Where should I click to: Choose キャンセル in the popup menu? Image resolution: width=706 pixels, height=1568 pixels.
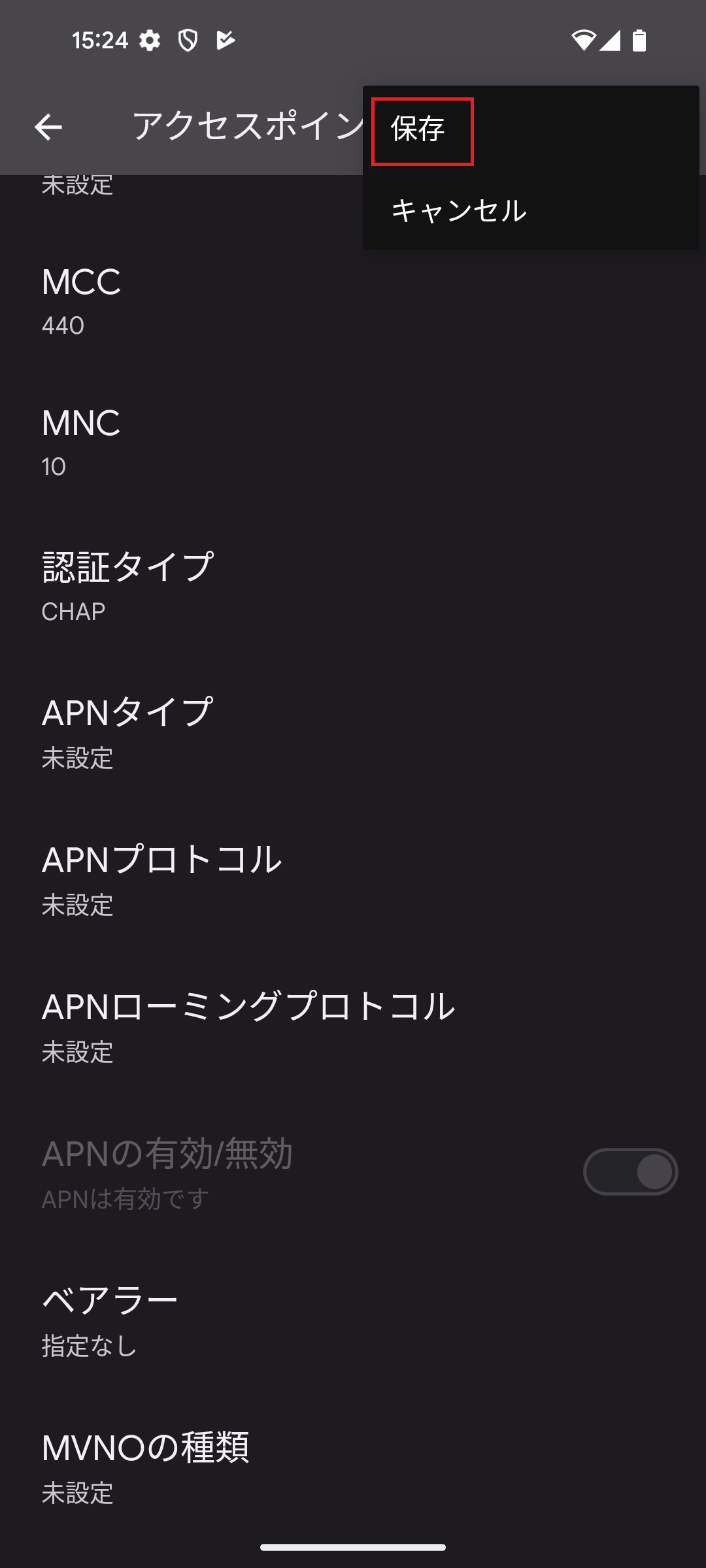[458, 211]
